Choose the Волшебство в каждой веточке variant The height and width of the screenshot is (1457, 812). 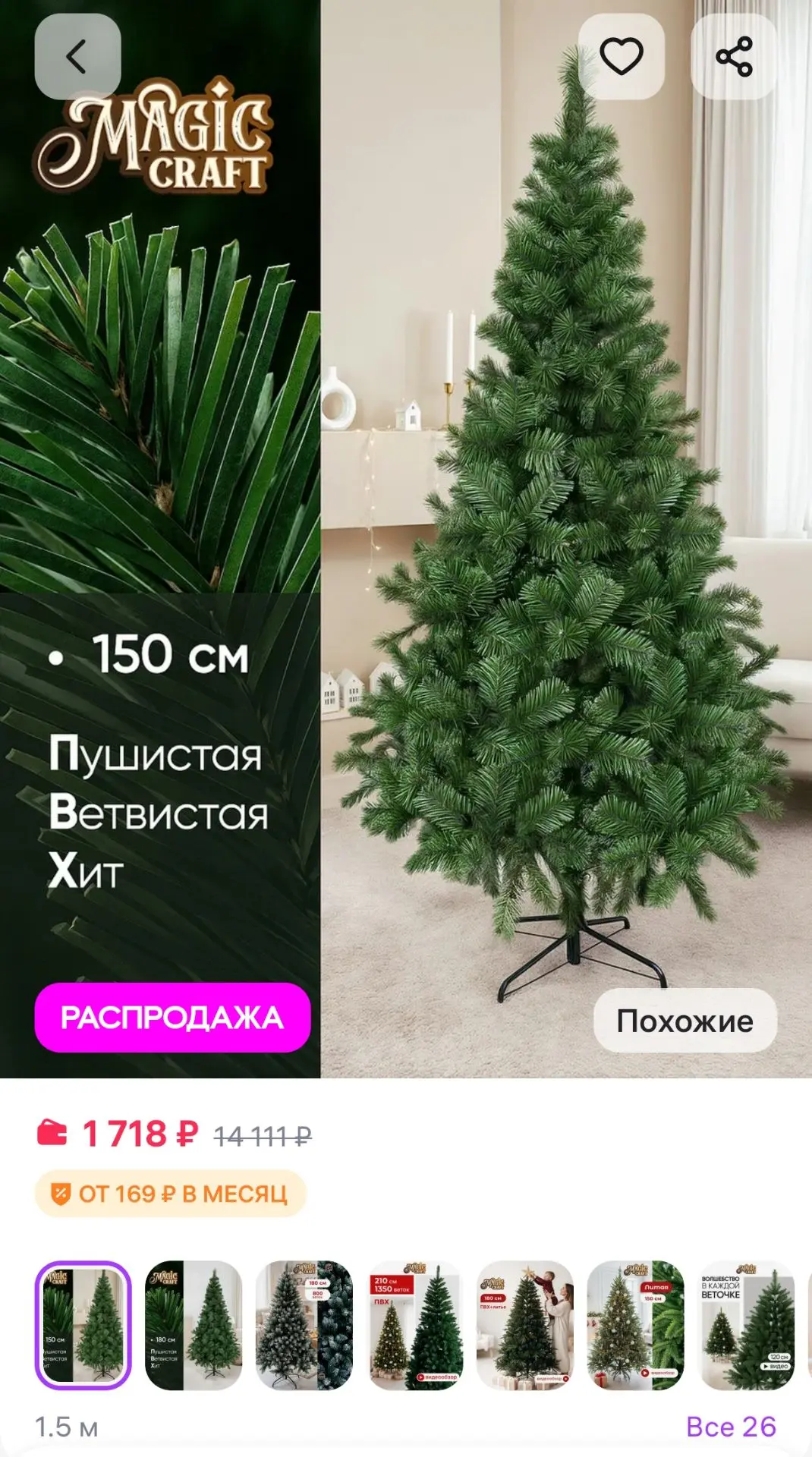point(747,1325)
